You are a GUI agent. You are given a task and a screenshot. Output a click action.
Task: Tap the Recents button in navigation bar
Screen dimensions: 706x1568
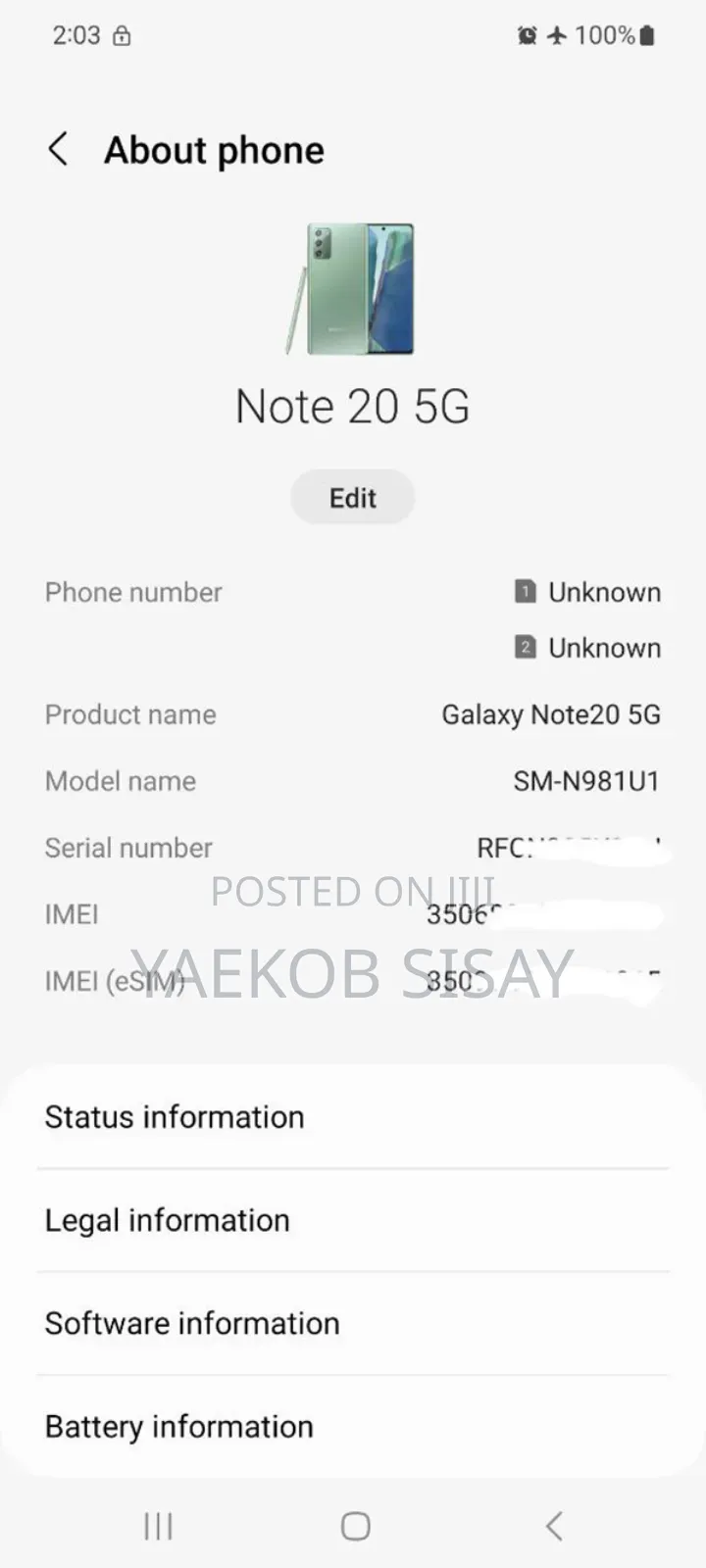point(157,1525)
